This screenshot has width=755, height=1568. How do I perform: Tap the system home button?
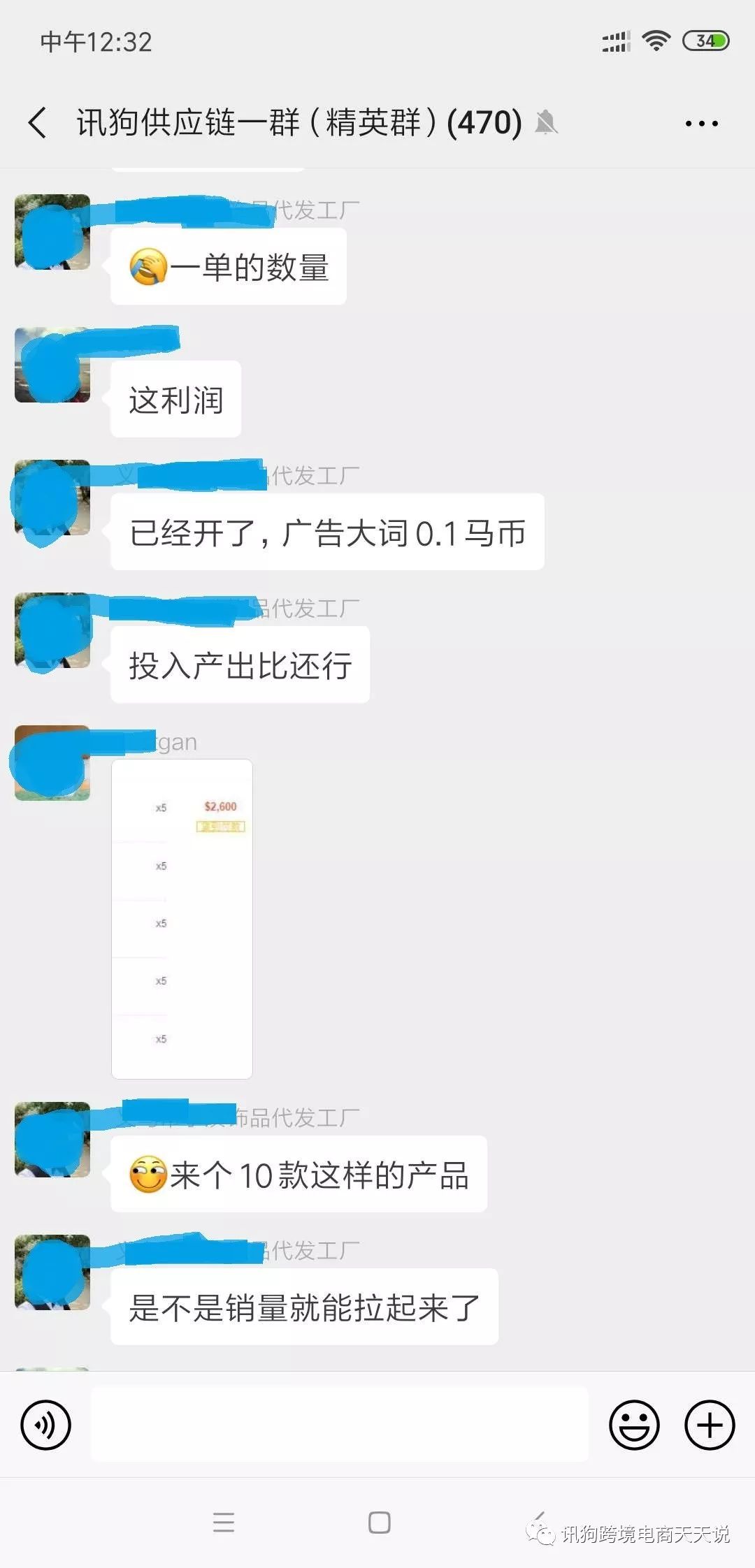click(x=379, y=1522)
